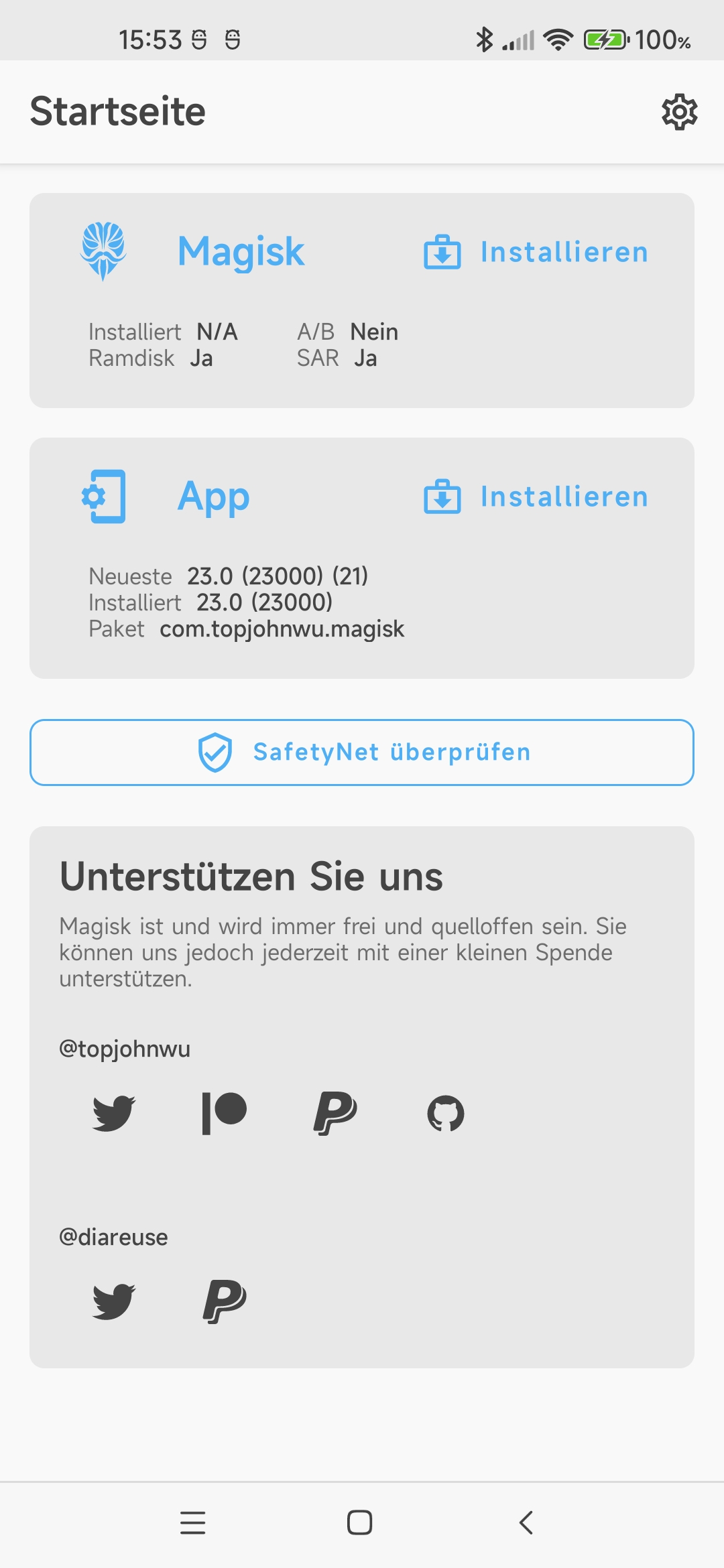Open the PayPal link for @diareuse

(225, 1301)
